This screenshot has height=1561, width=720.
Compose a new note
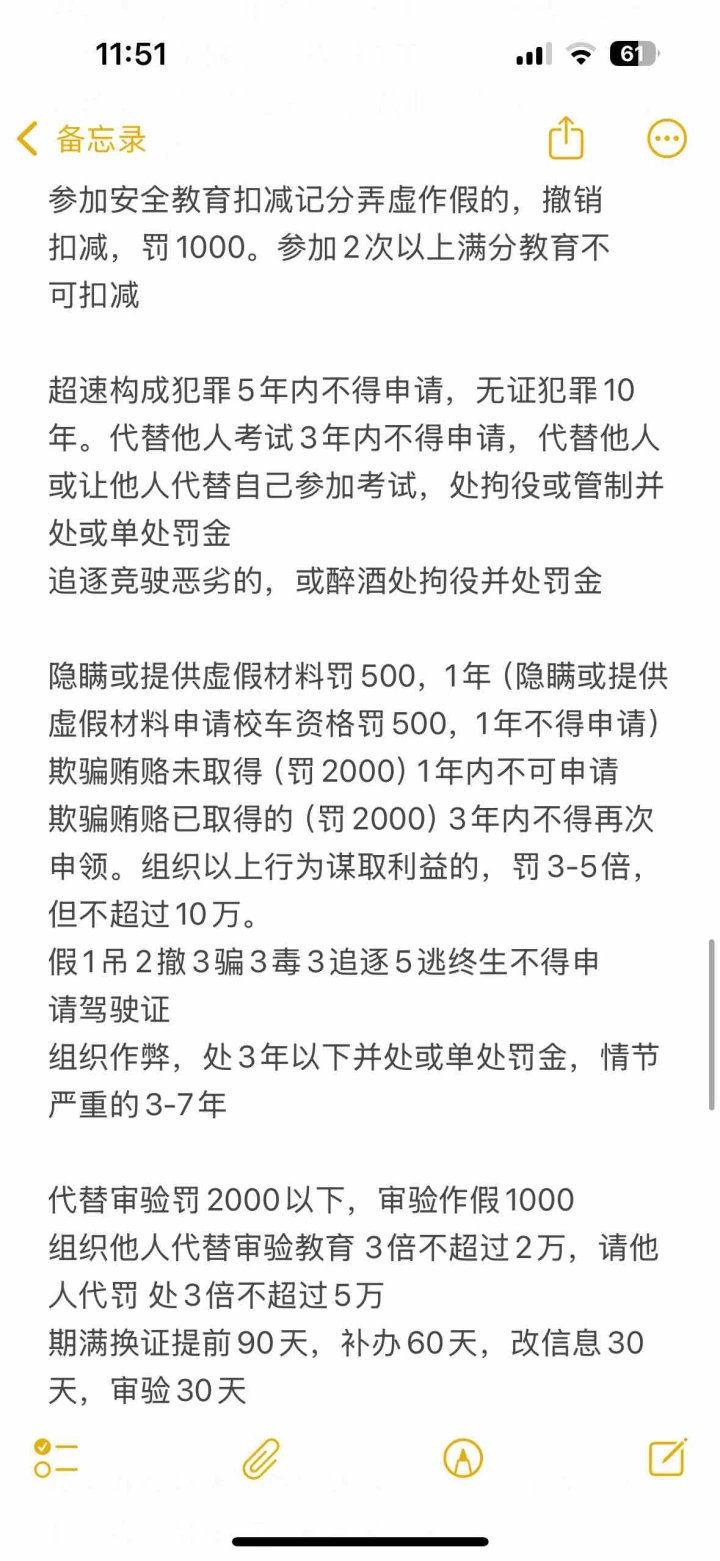(668, 1457)
